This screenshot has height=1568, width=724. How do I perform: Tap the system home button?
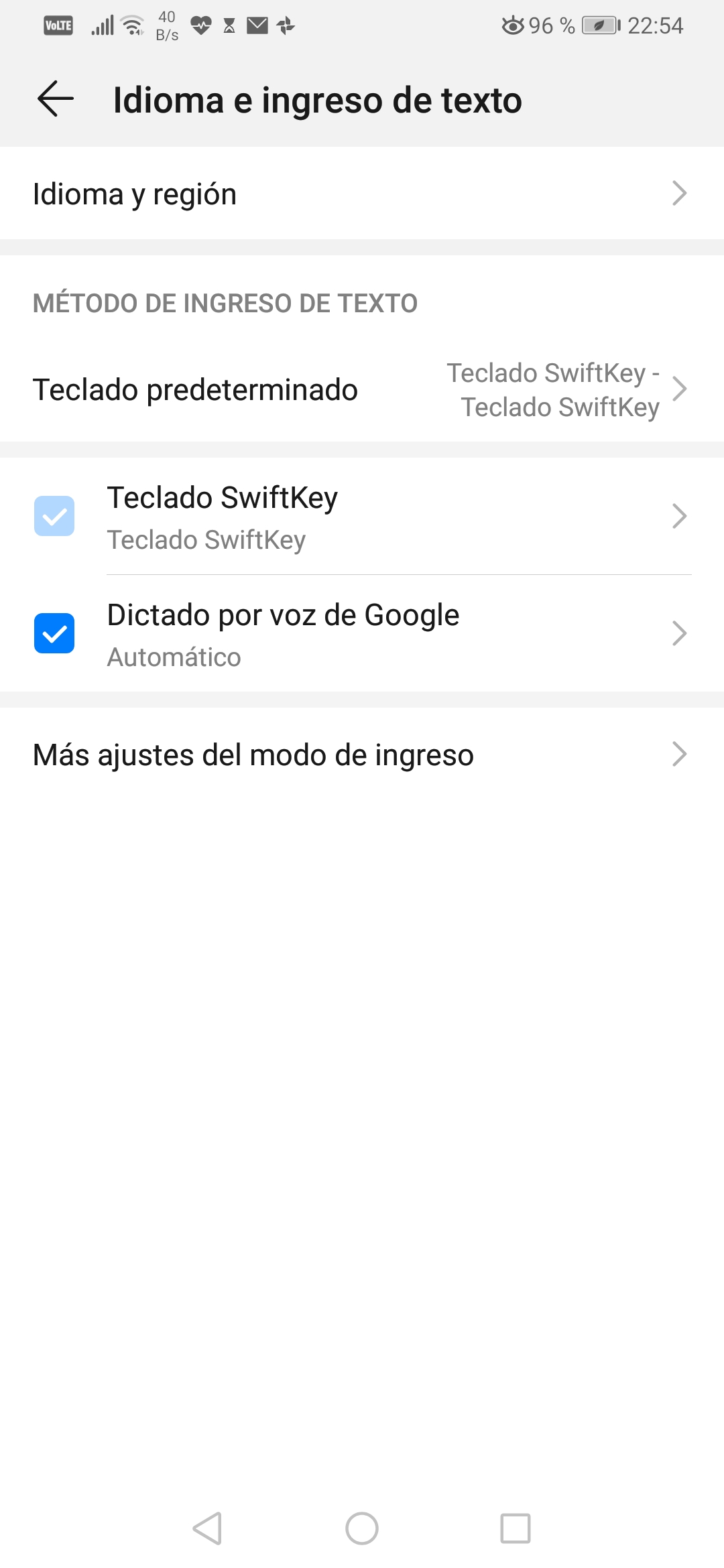[x=362, y=1528]
